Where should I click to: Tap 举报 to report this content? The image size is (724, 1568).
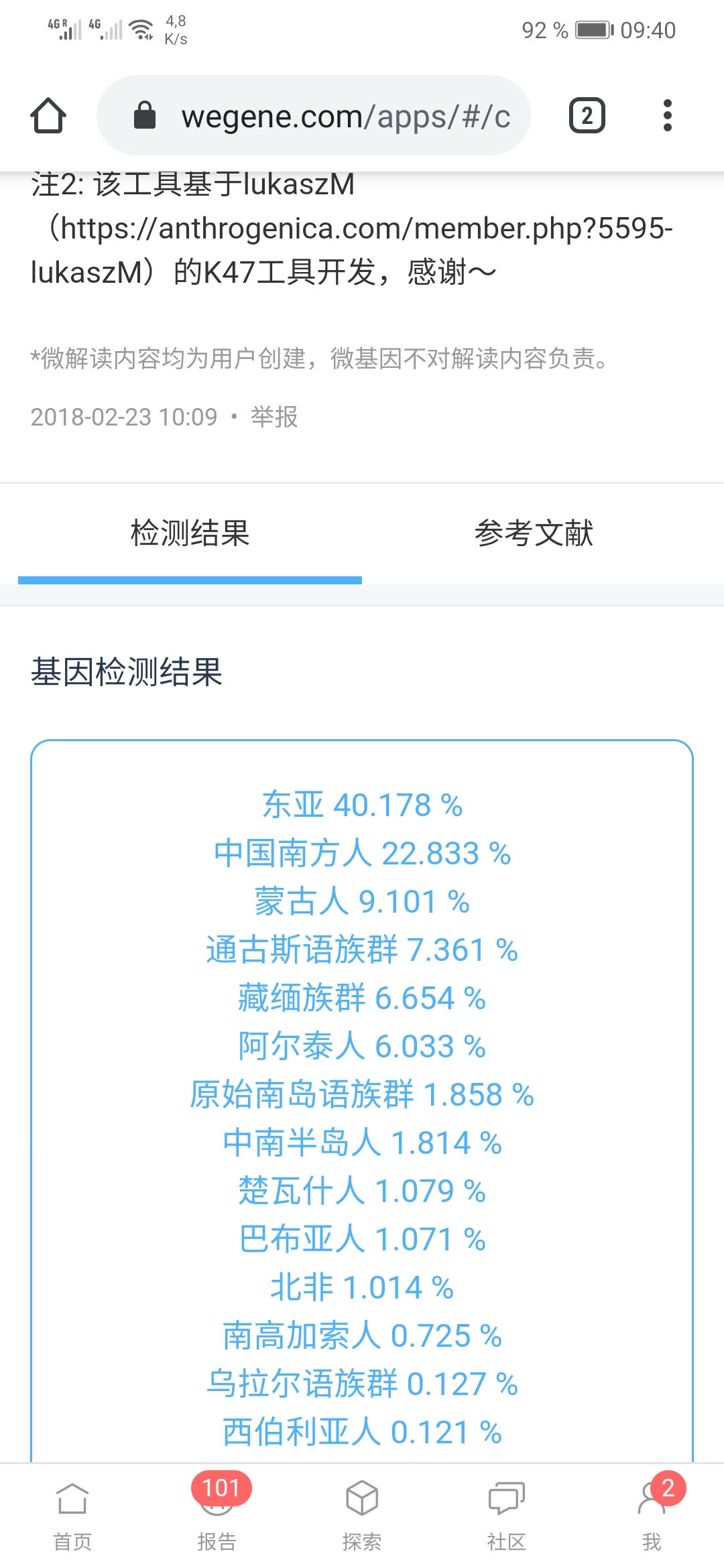pos(274,417)
